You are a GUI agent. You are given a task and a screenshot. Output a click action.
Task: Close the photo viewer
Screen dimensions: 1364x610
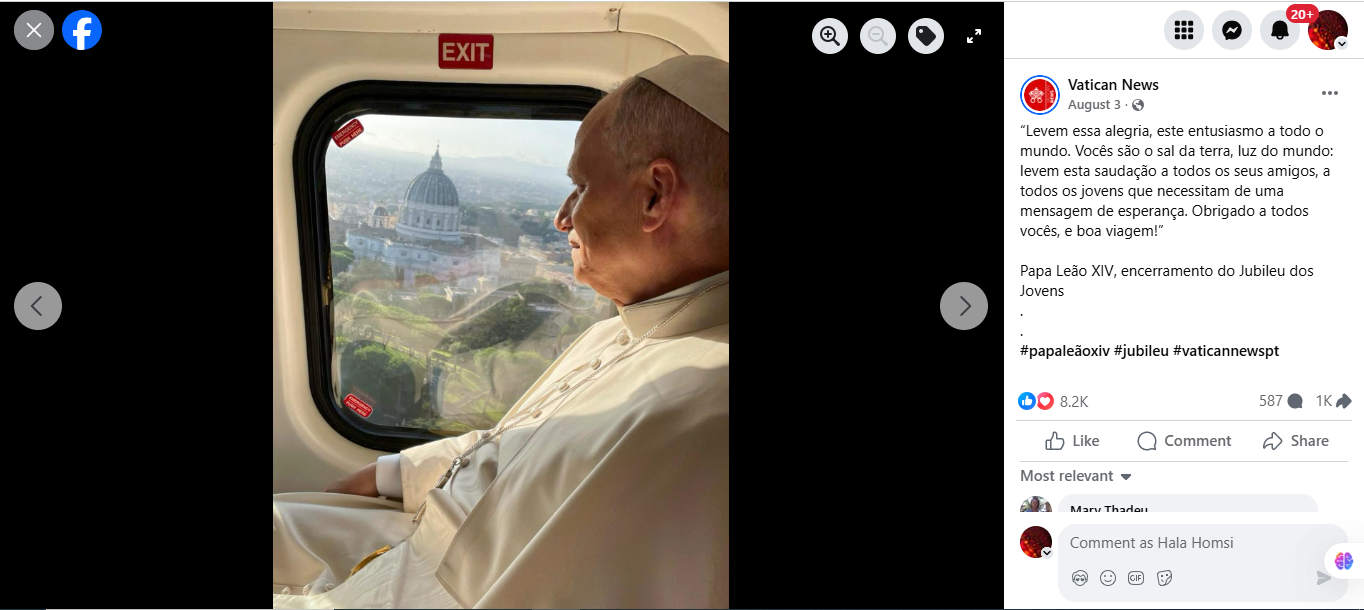(x=34, y=30)
